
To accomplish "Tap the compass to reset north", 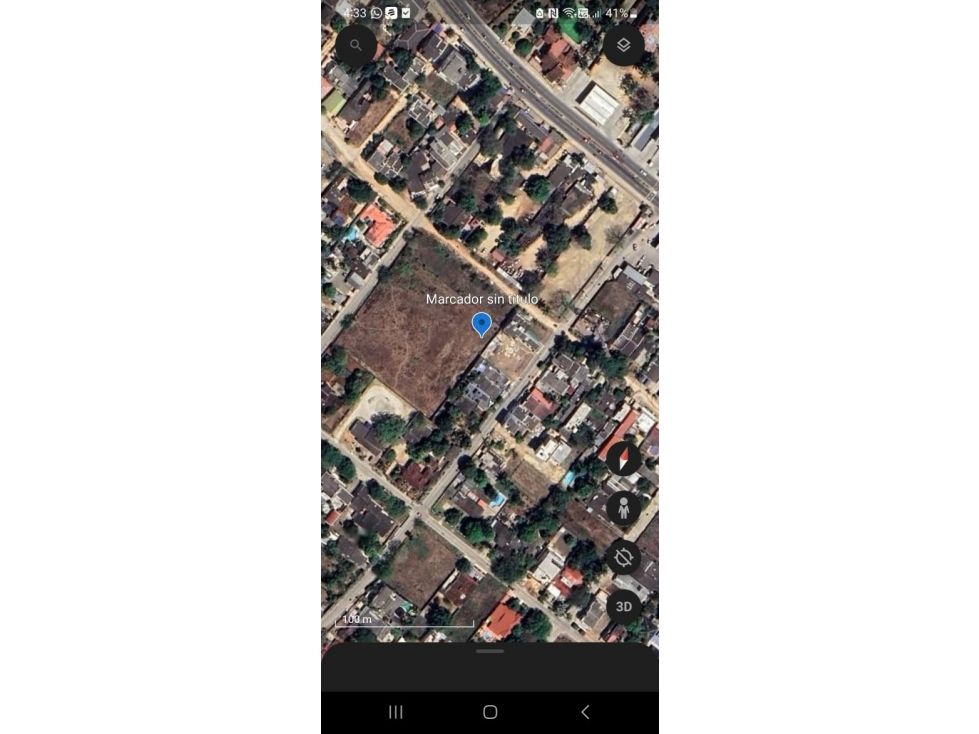I will tap(623, 459).
